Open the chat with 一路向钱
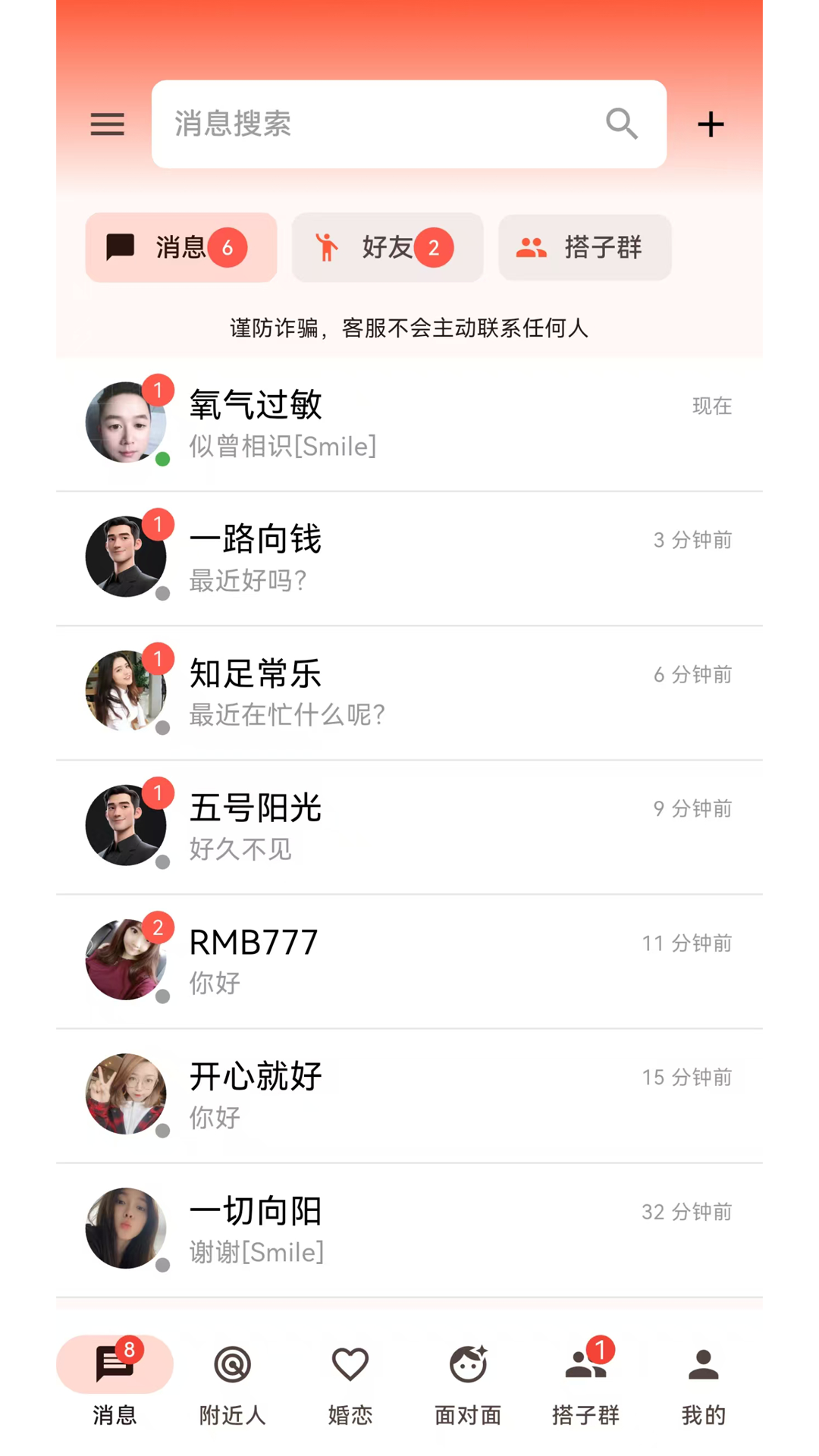Screen dimensions: 819x1456 [x=409, y=557]
